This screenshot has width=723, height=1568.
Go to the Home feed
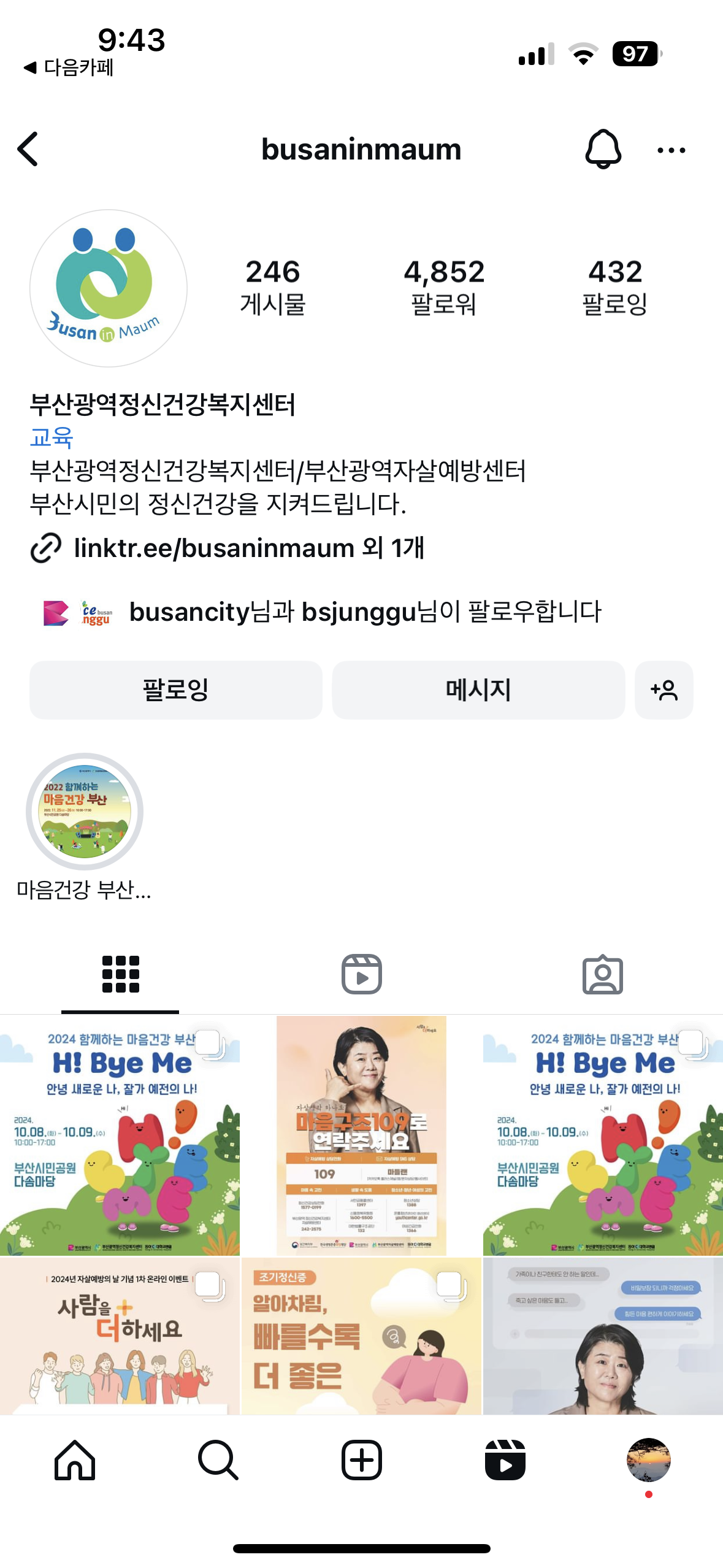coord(75,1460)
